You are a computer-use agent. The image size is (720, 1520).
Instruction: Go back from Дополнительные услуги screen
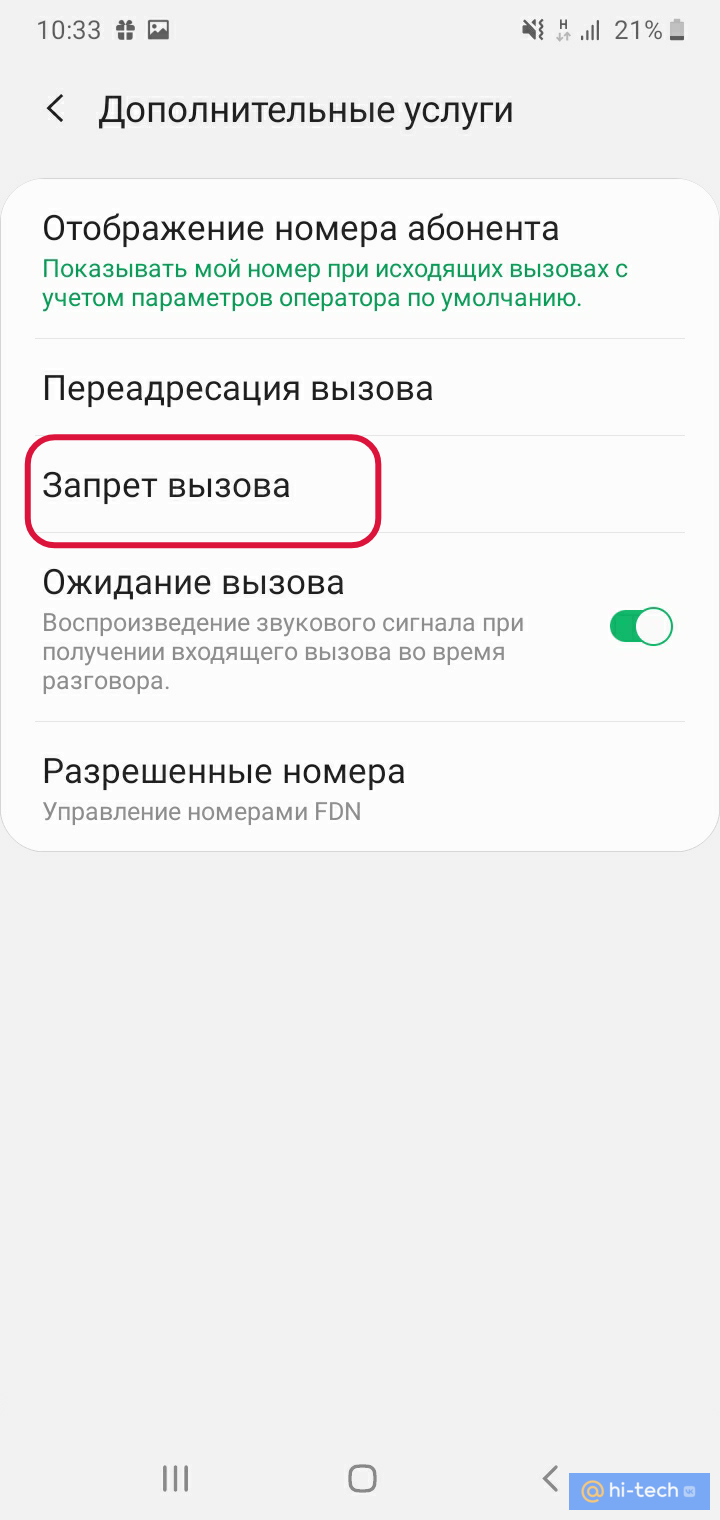[55, 109]
